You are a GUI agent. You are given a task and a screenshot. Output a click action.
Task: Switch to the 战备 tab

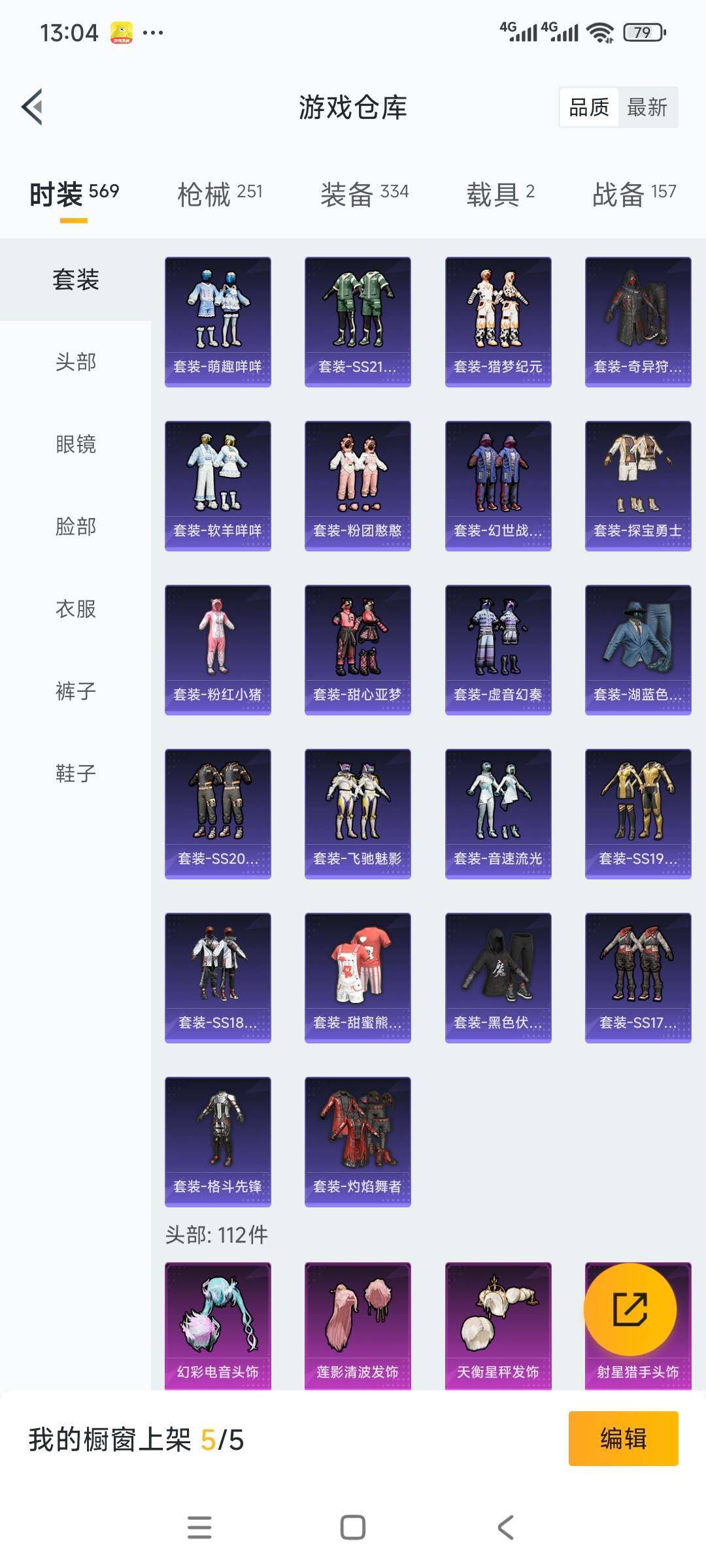633,194
